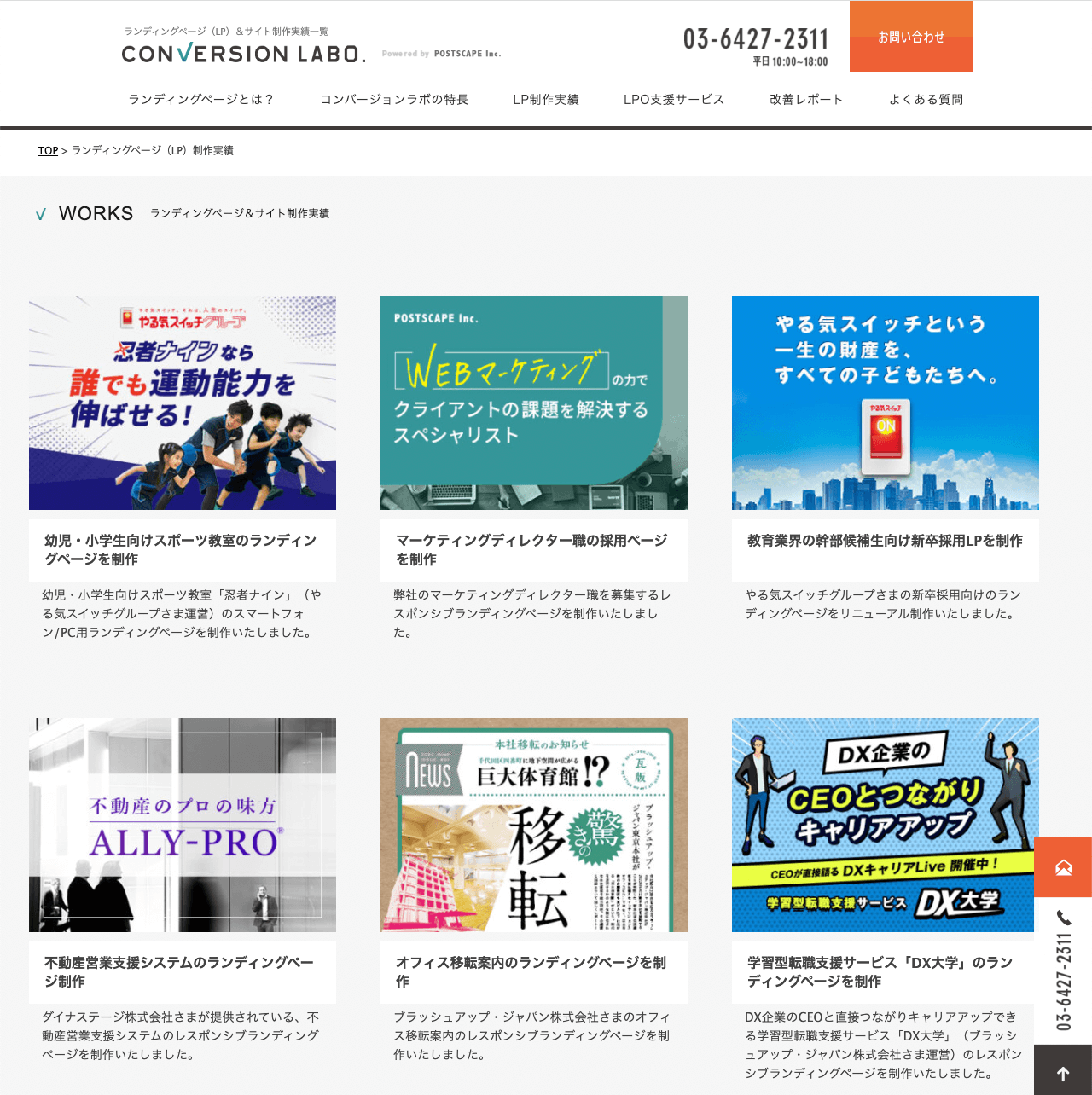Screen dimensions: 1092x1095
Task: Open the DX大学 career service card
Action: pos(886,825)
